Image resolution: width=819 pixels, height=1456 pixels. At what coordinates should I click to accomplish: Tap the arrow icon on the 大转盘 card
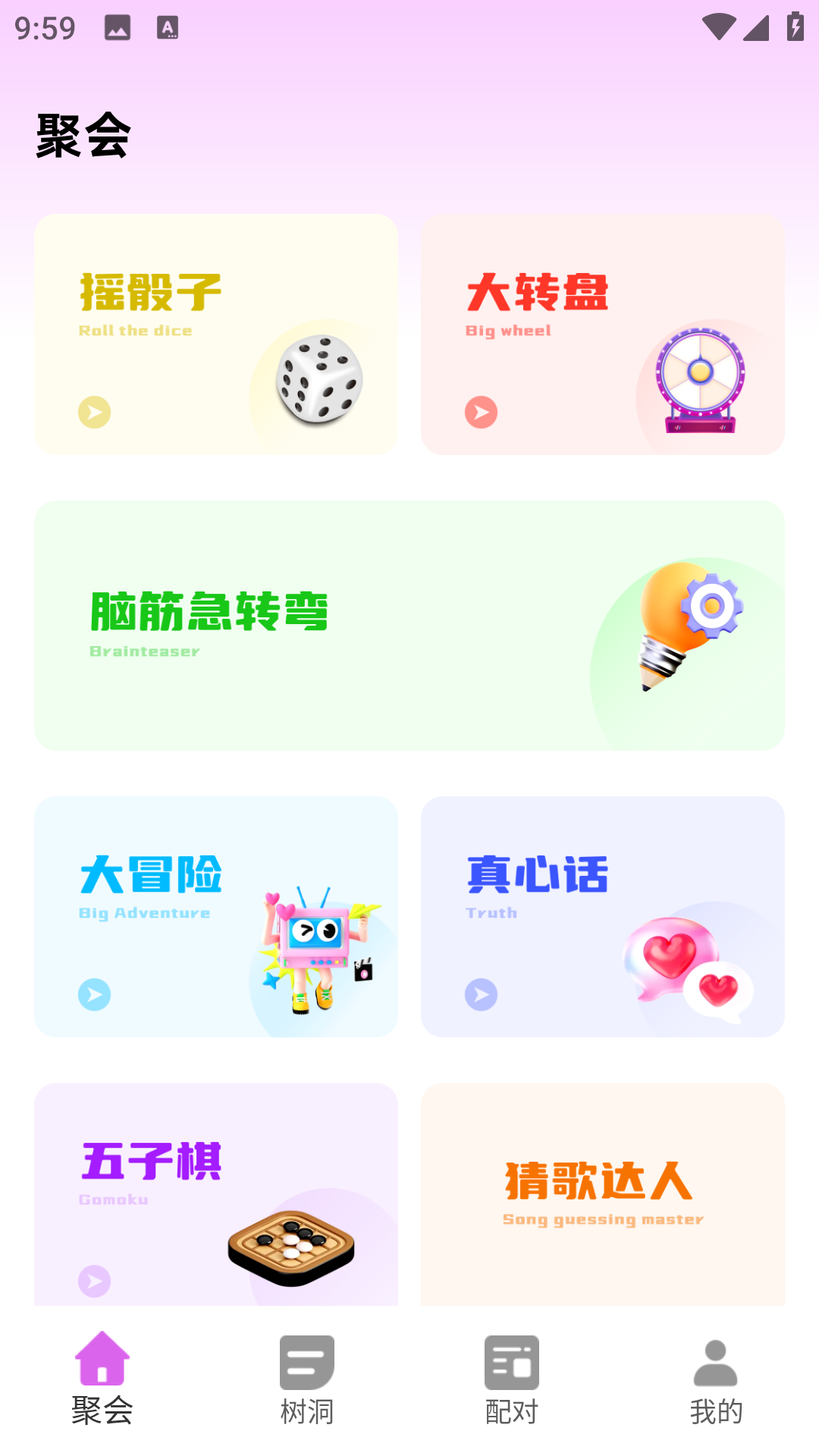[480, 413]
